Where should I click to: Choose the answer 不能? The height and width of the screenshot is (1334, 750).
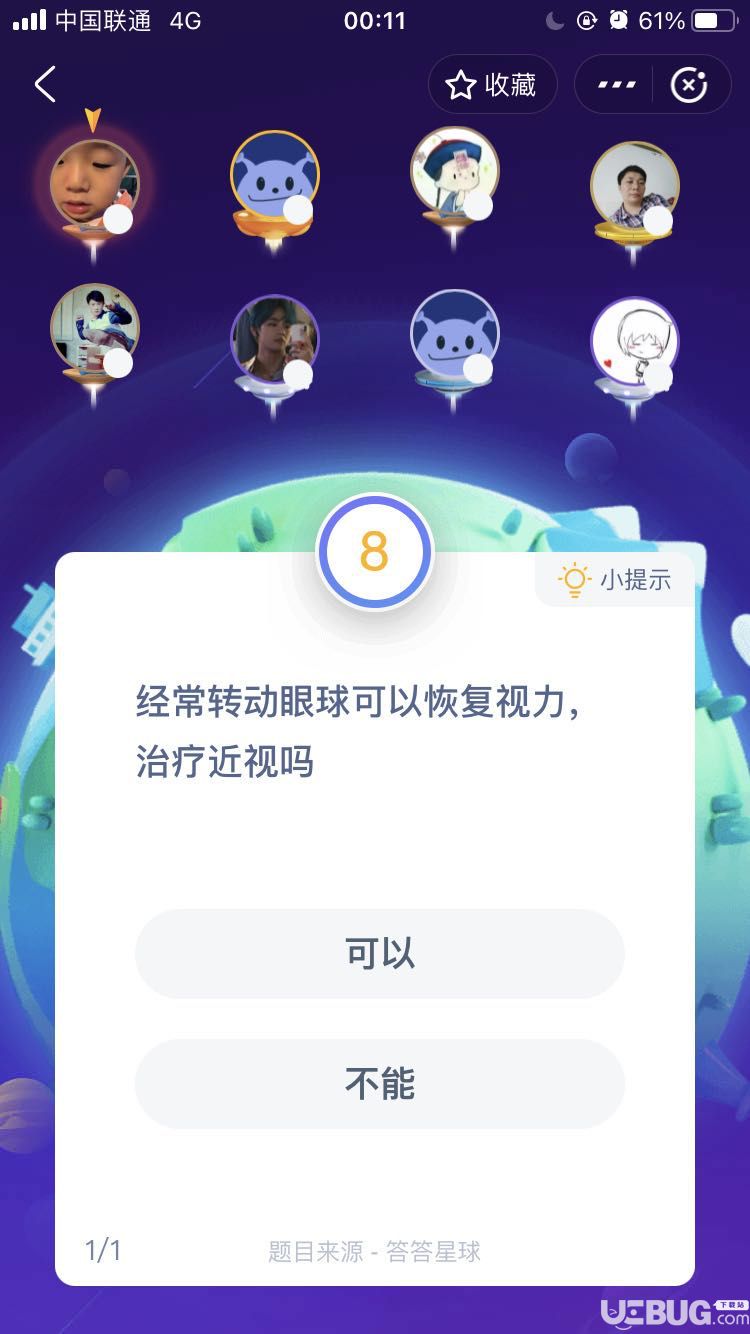380,1084
